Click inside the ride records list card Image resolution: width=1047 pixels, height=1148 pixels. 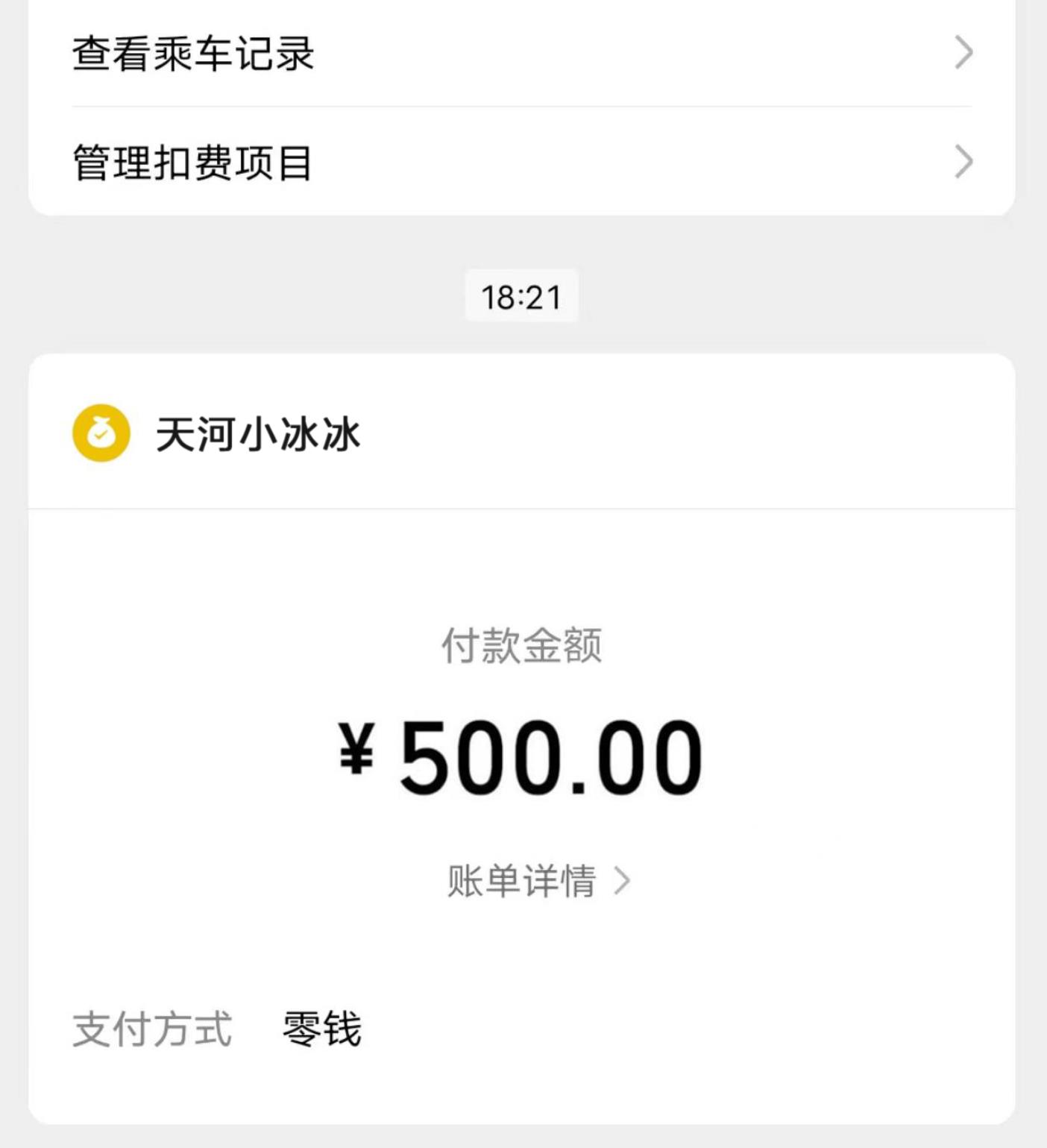point(522,108)
